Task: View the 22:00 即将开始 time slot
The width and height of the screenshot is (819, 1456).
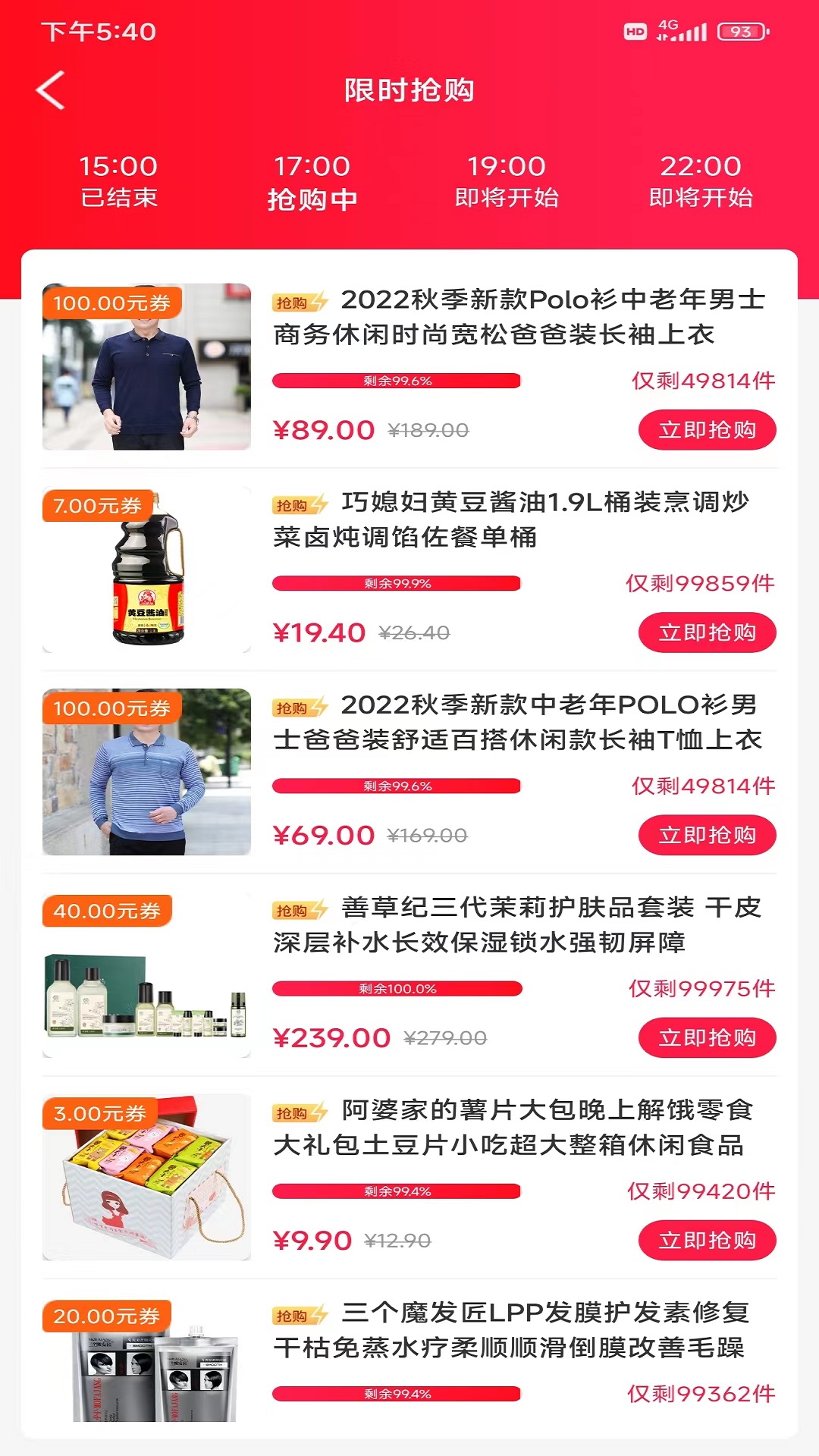Action: pyautogui.click(x=701, y=181)
